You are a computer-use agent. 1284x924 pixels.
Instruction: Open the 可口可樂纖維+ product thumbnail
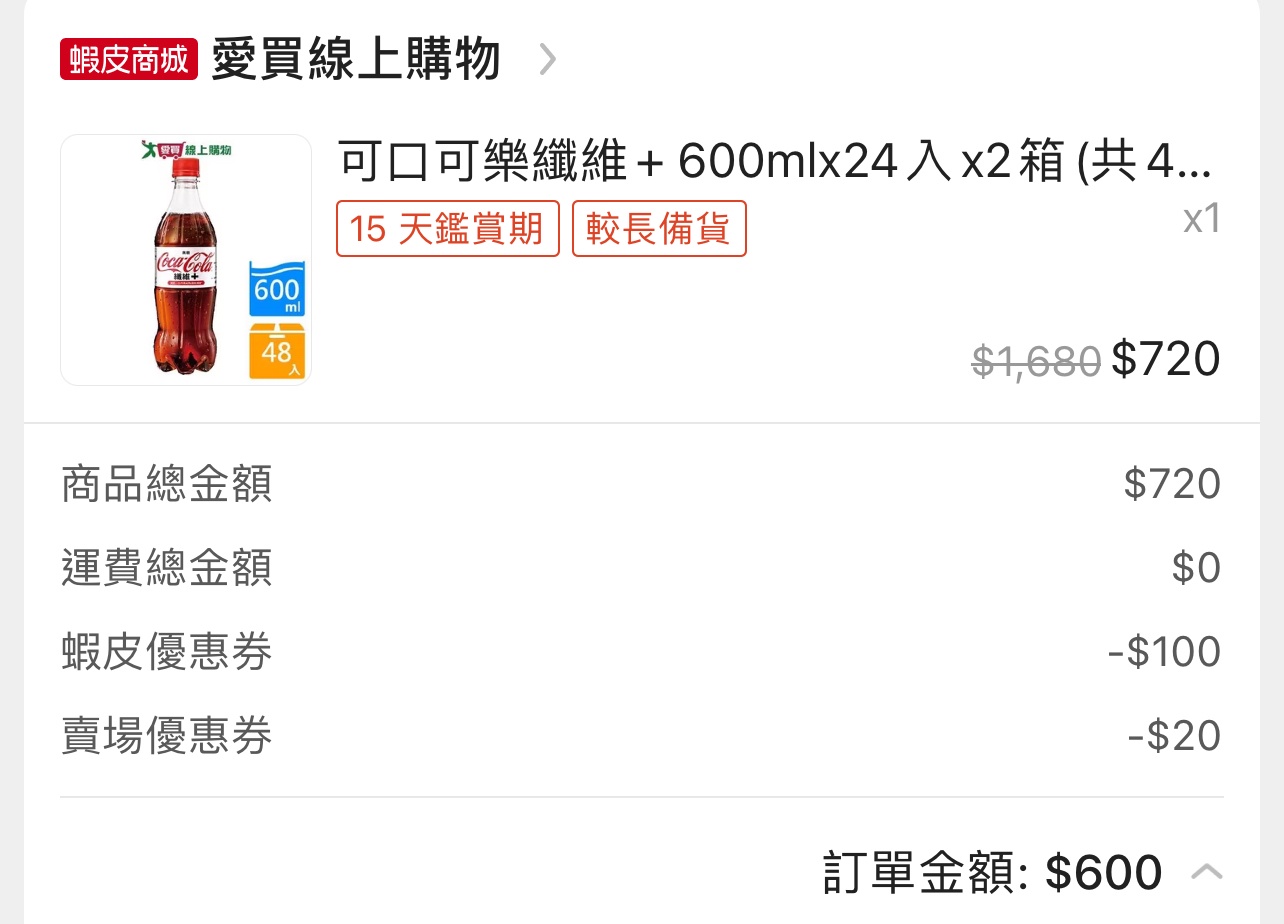pyautogui.click(x=186, y=260)
